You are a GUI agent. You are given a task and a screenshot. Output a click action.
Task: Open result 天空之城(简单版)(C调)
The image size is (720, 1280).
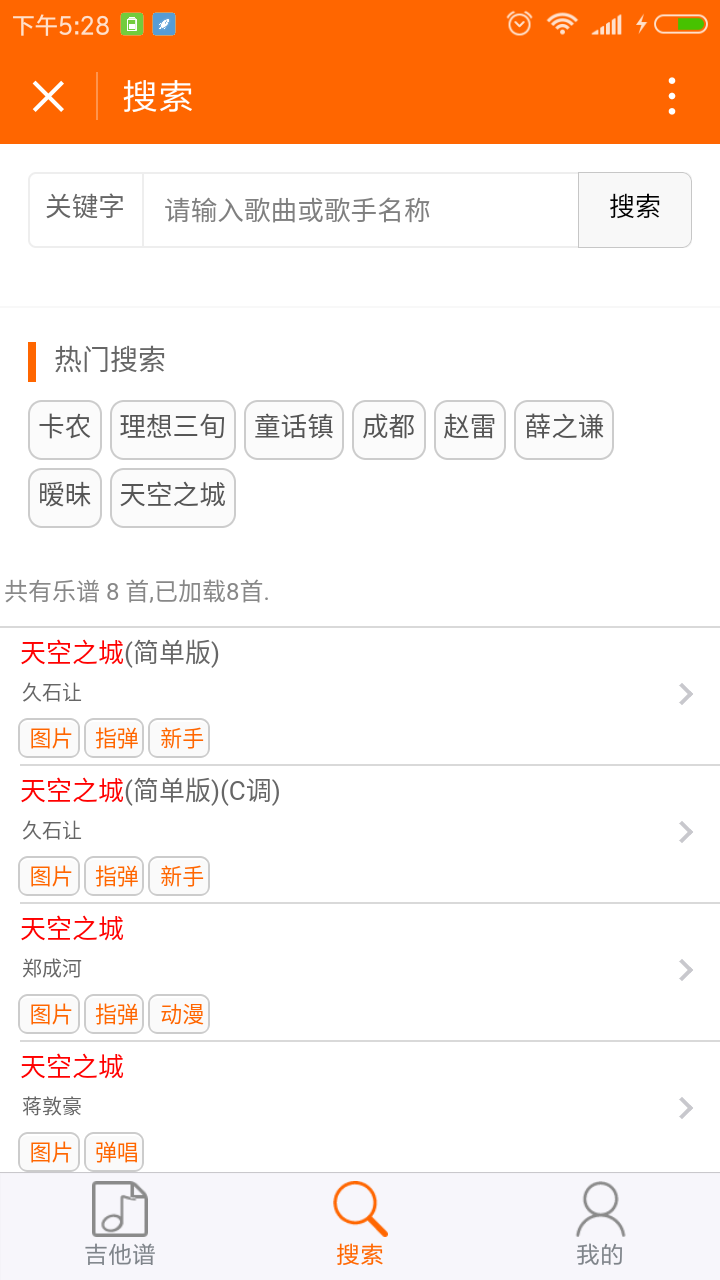(x=360, y=834)
